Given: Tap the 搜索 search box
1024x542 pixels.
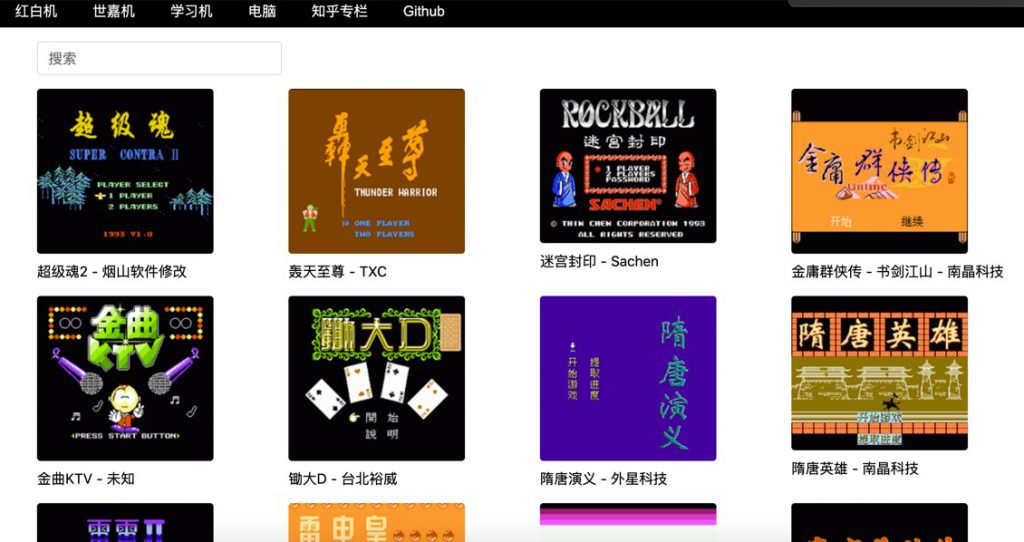Looking at the screenshot, I should (x=159, y=58).
